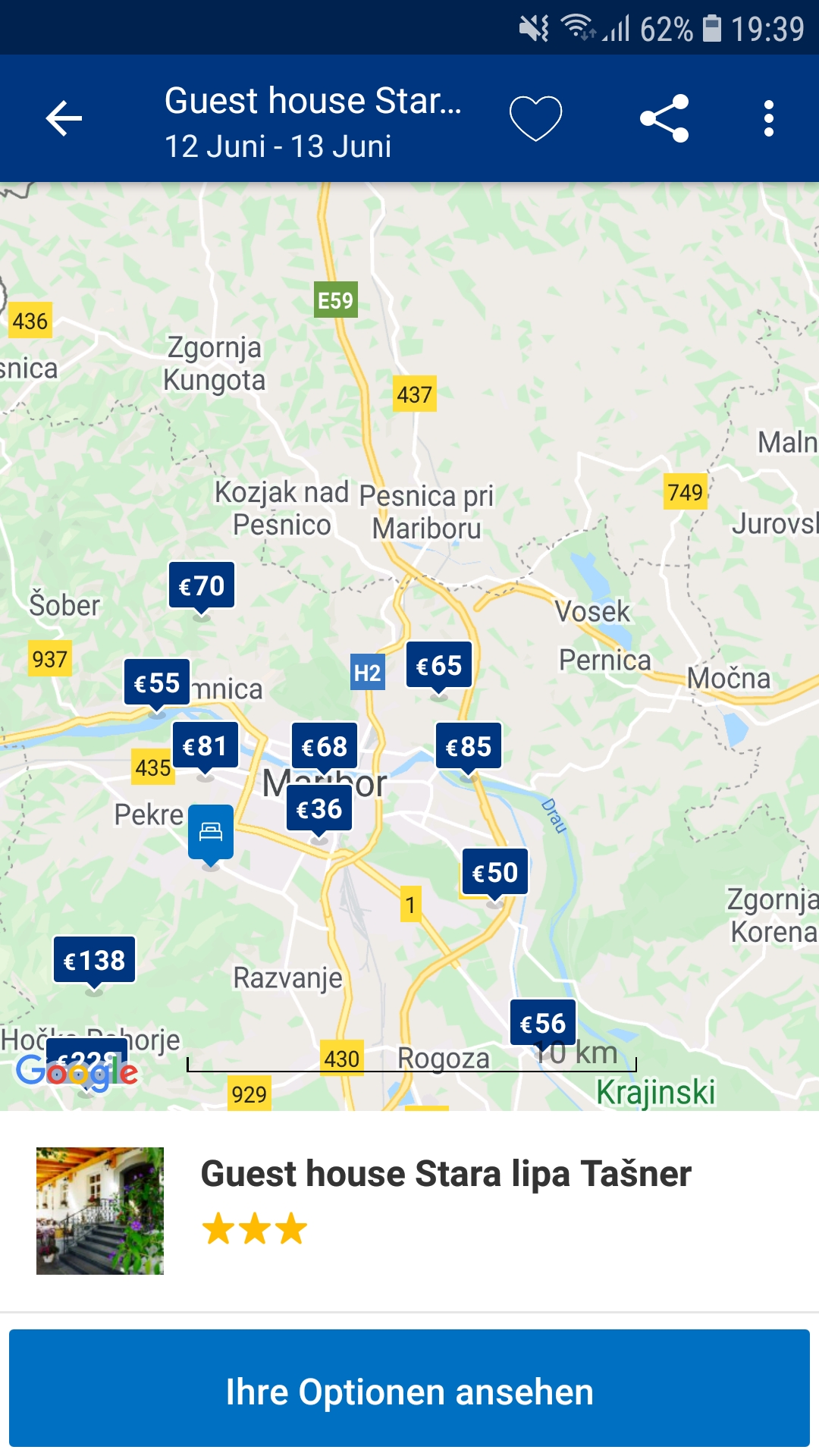Viewport: 819px width, 1456px height.
Task: Select the €36 map price marker
Action: (x=319, y=809)
